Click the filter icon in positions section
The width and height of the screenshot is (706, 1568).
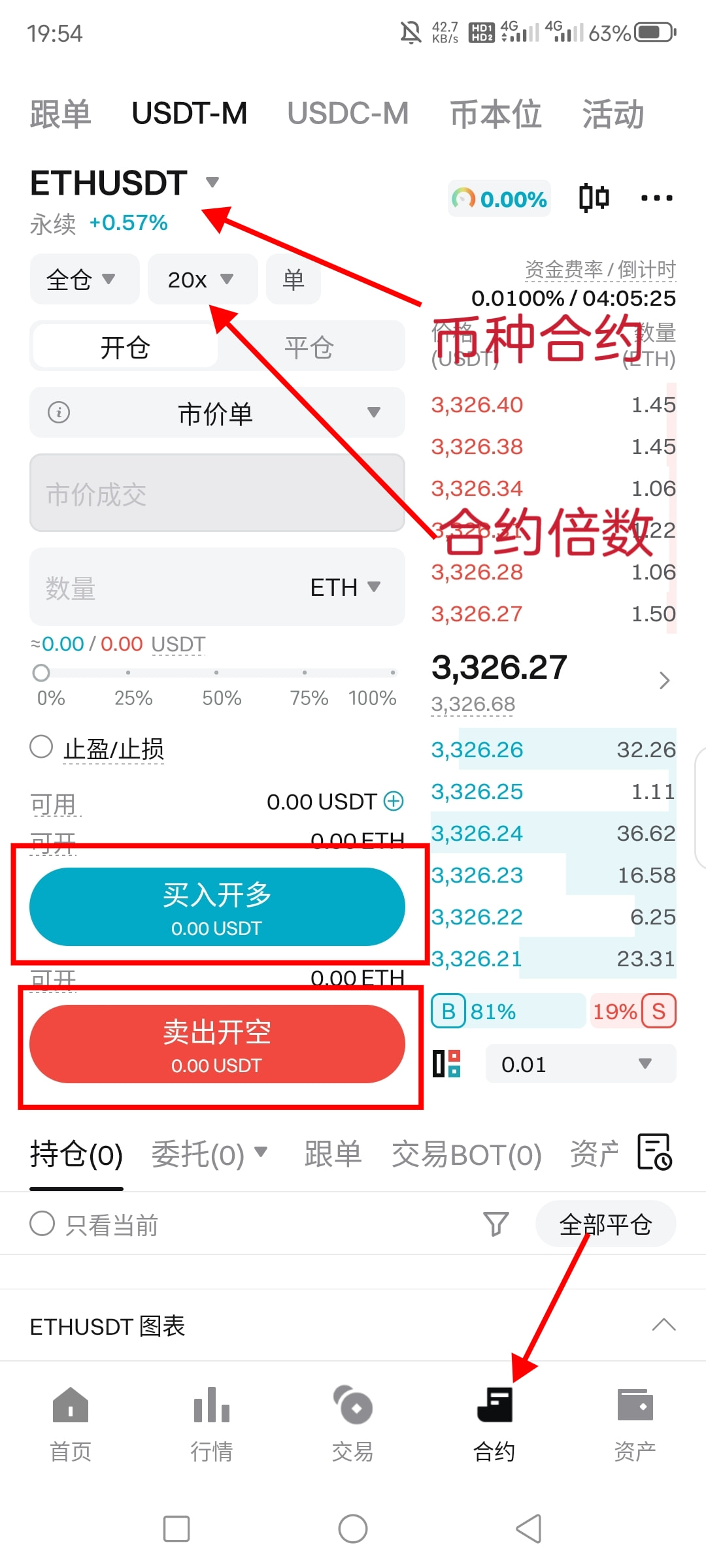click(495, 1223)
